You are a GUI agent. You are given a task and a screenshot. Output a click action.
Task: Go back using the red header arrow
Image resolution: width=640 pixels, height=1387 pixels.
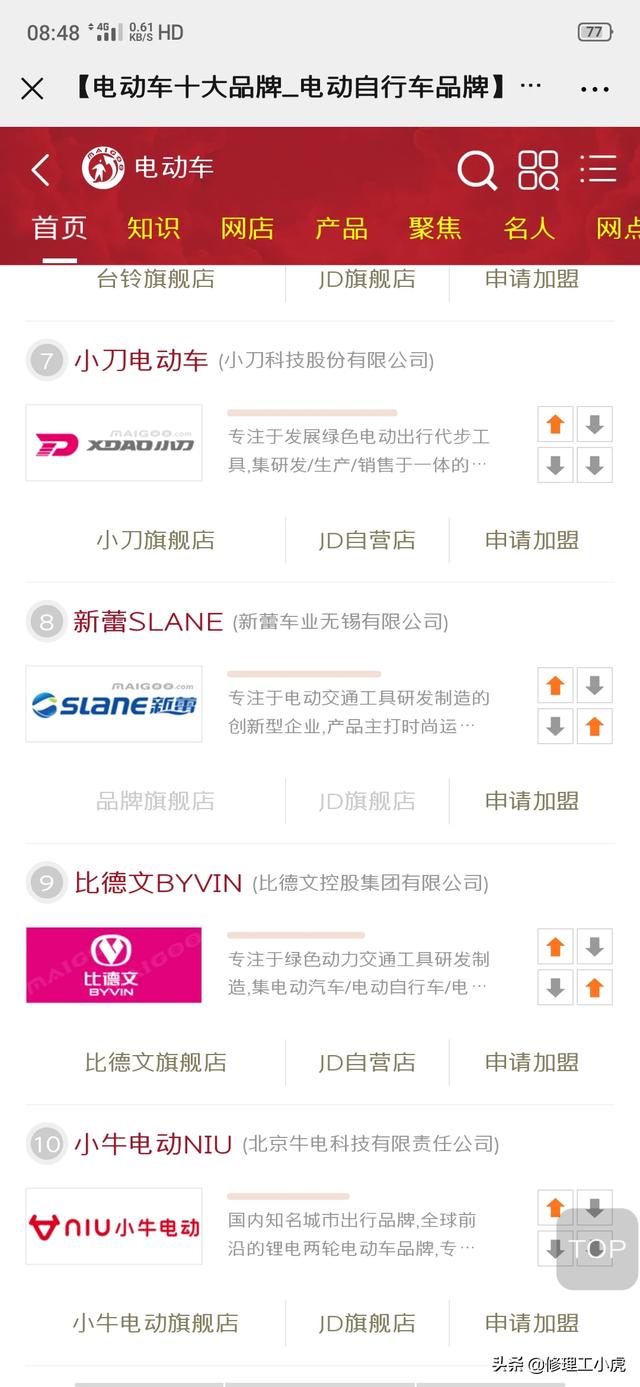(40, 169)
